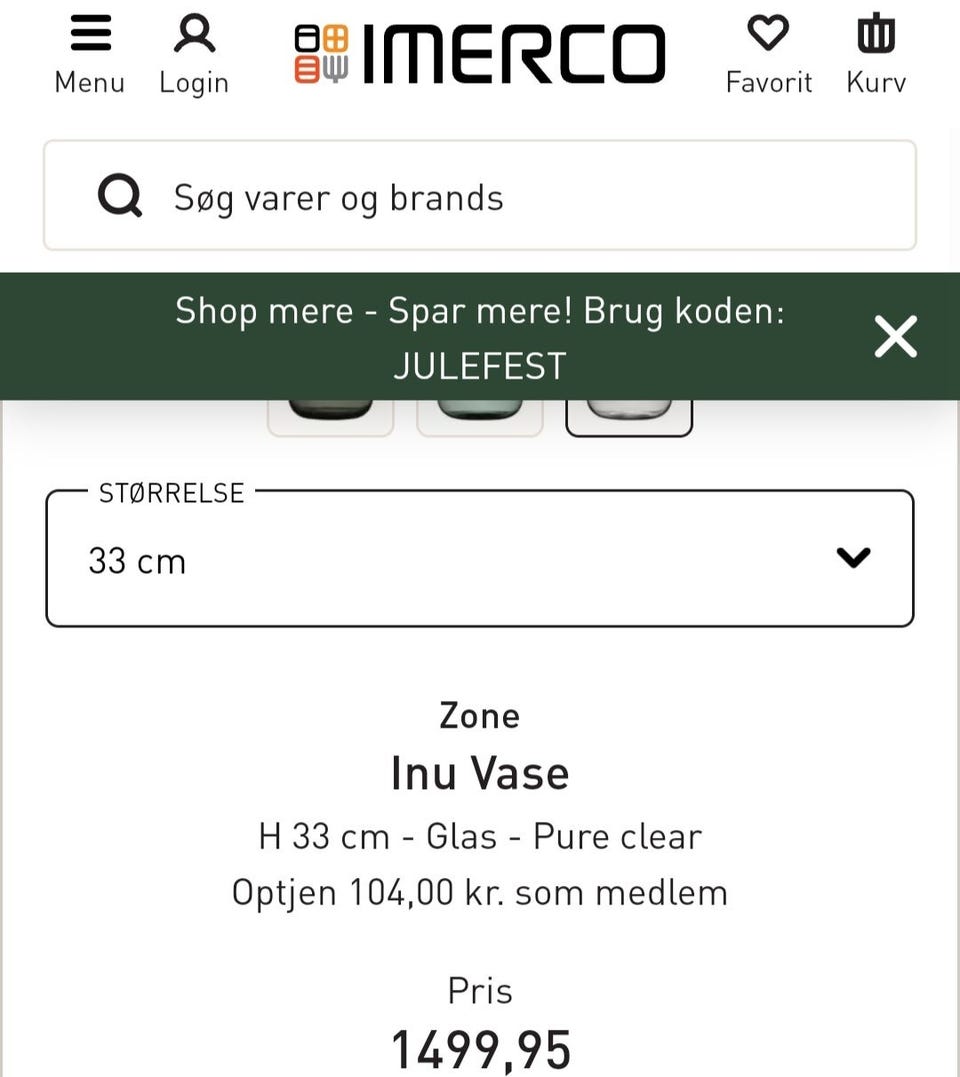Open the Kurv shopping cart icon
960x1077 pixels.
coord(875,45)
